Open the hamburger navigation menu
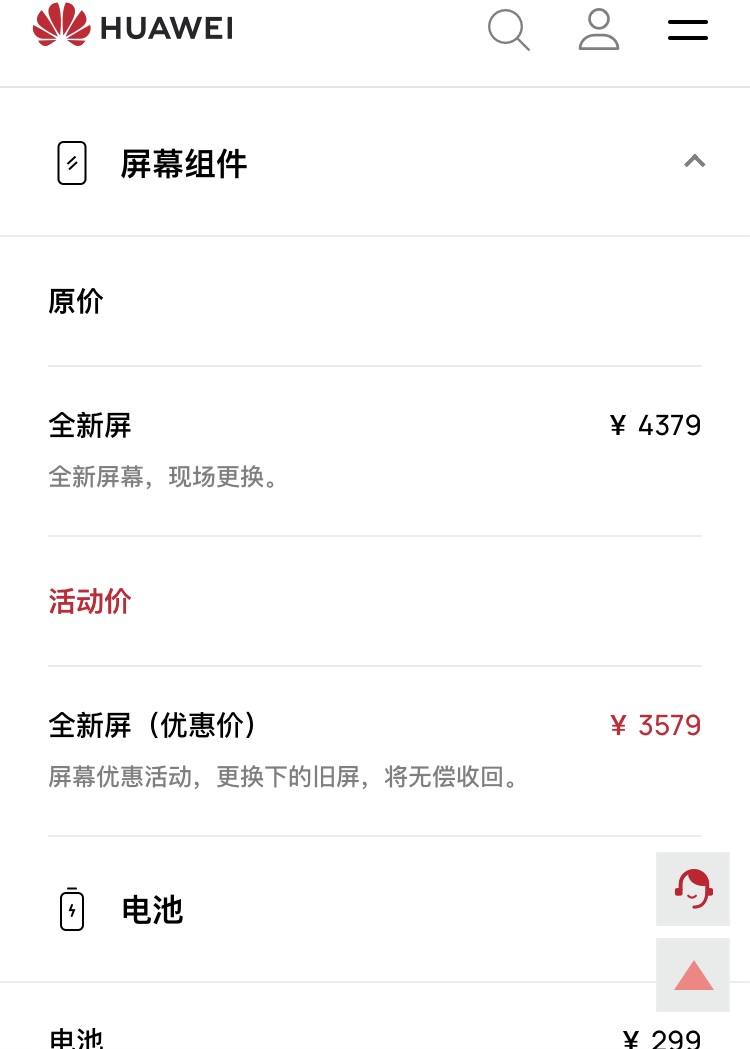750x1049 pixels. tap(687, 30)
